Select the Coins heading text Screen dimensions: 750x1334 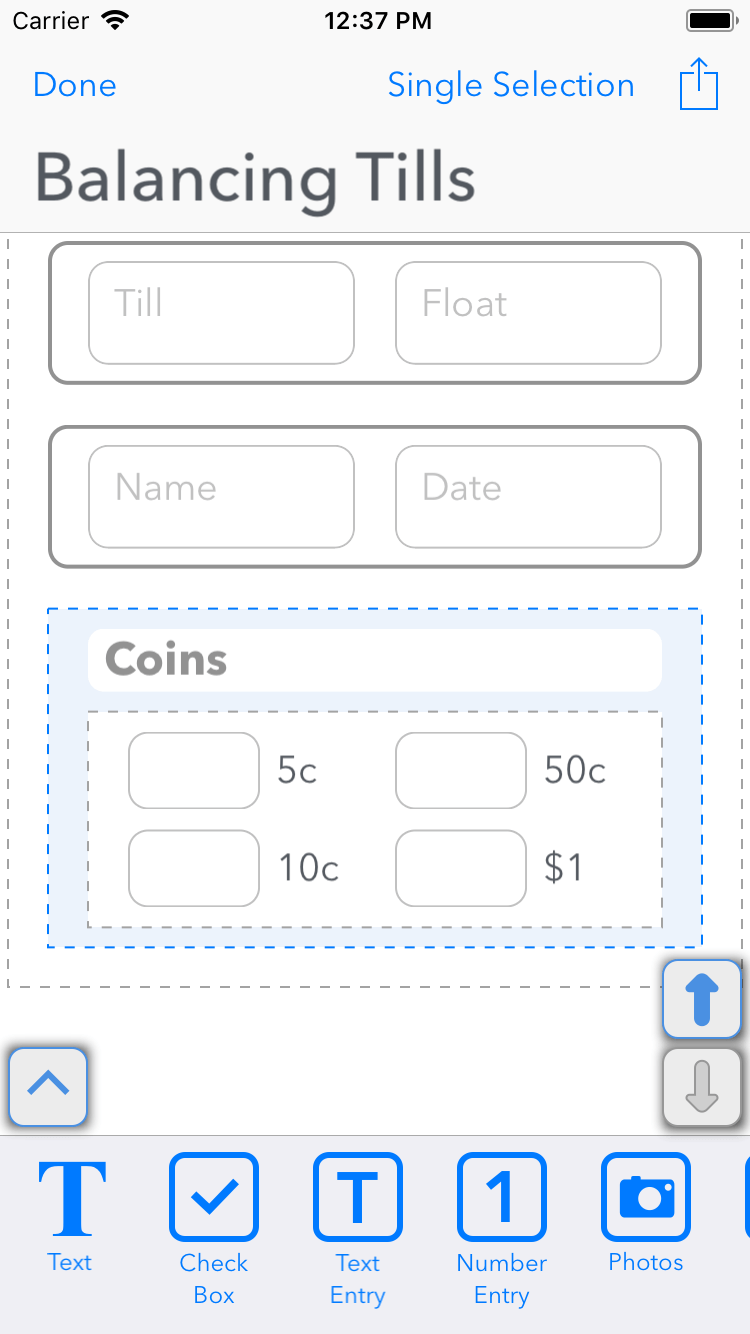(166, 660)
